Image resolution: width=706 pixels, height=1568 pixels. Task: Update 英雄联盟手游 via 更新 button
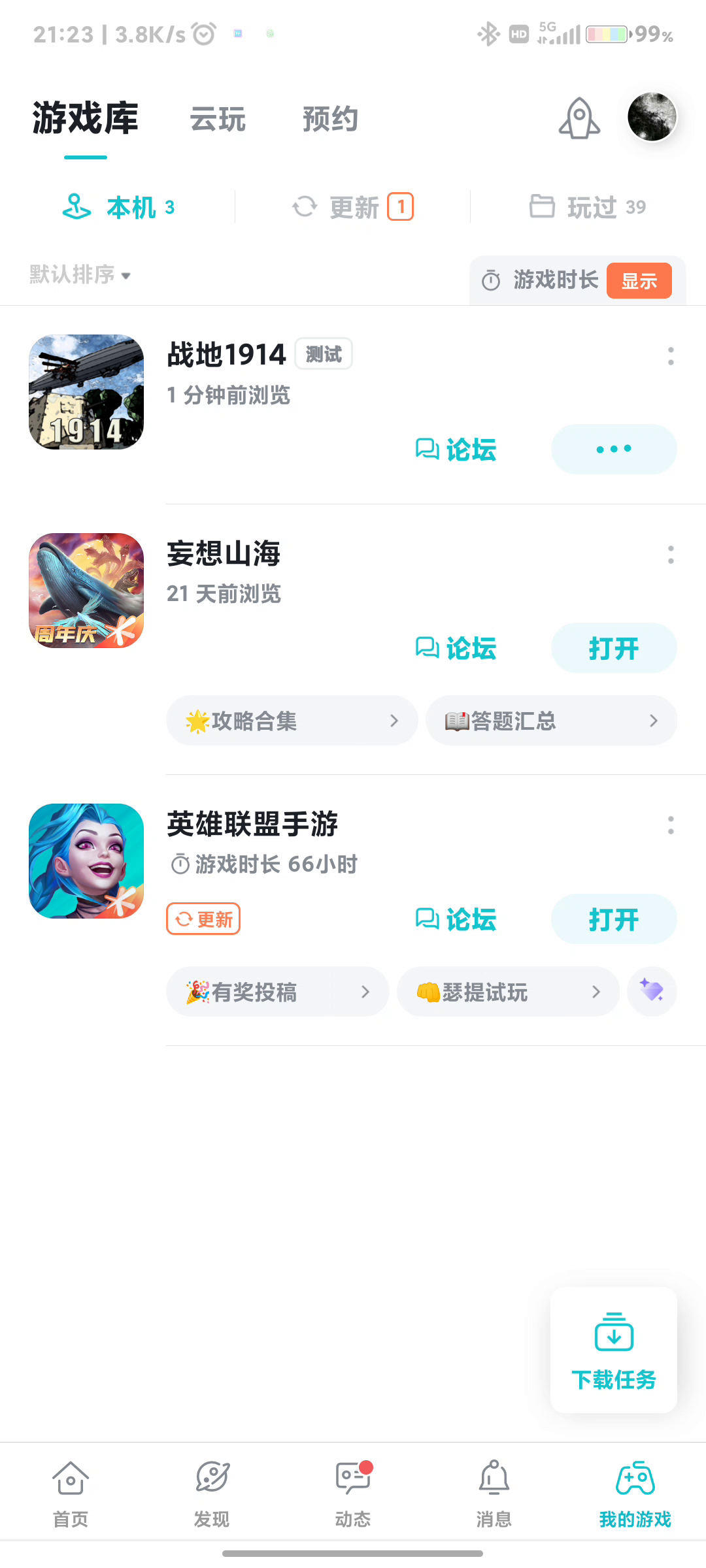pos(203,919)
